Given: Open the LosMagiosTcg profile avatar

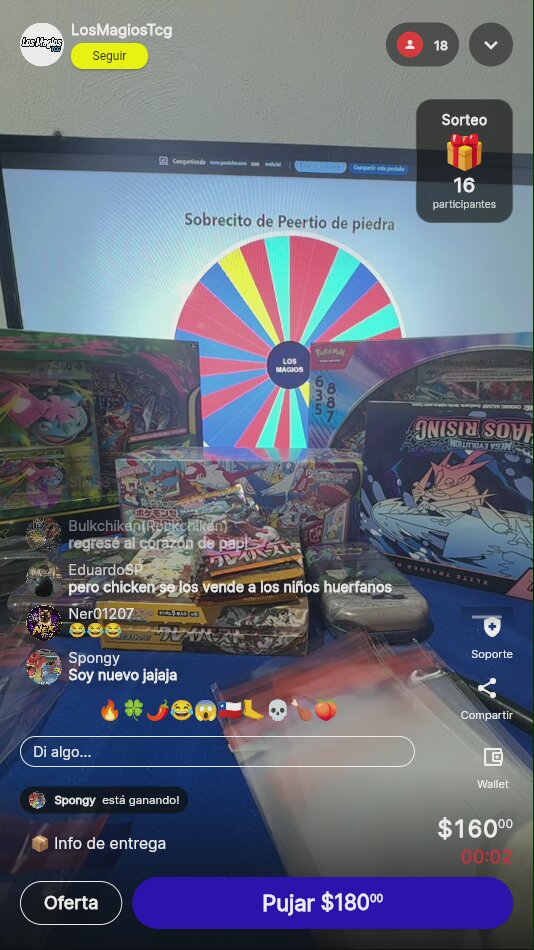Looking at the screenshot, I should [x=42, y=44].
